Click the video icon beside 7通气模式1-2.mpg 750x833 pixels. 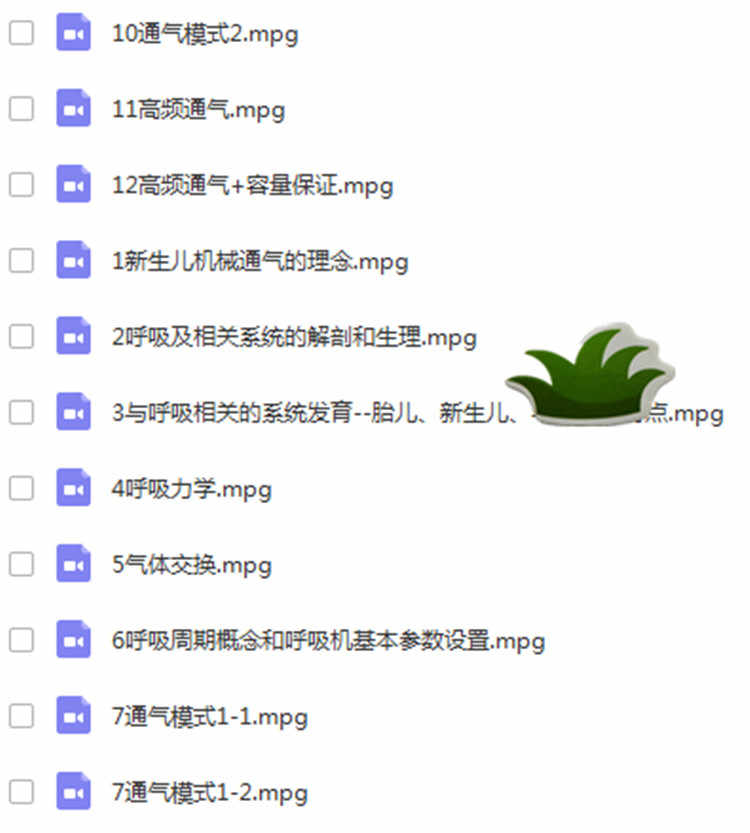pyautogui.click(x=73, y=792)
